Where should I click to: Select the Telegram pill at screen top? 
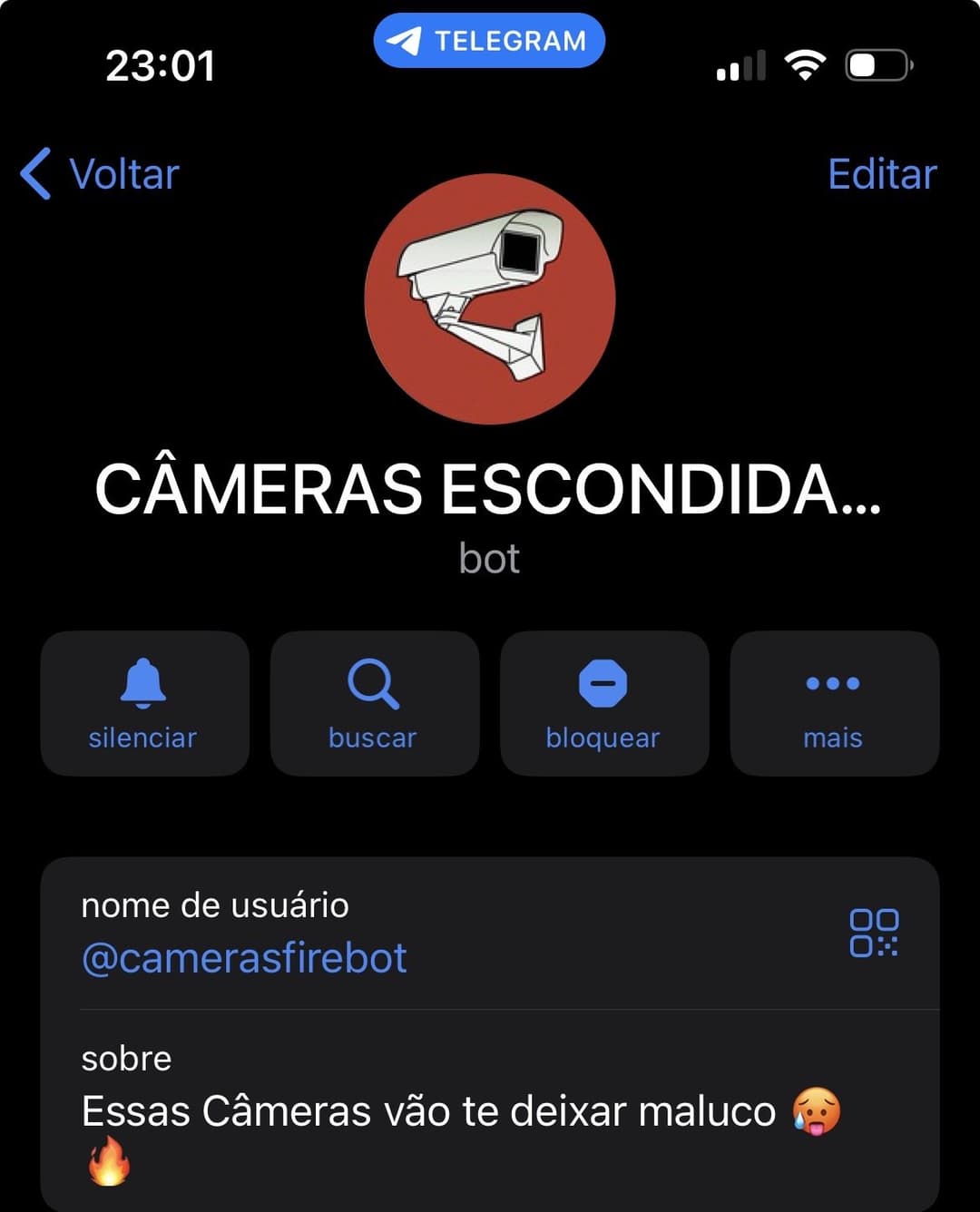(490, 40)
